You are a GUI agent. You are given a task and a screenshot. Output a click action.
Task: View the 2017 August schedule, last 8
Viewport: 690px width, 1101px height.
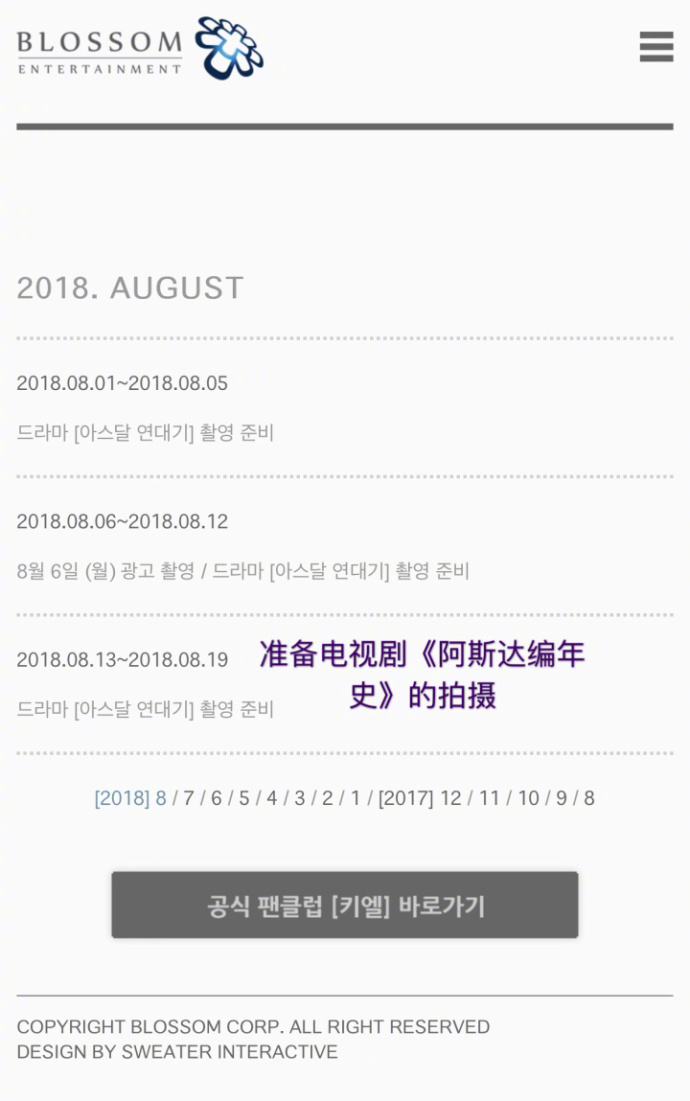point(589,799)
